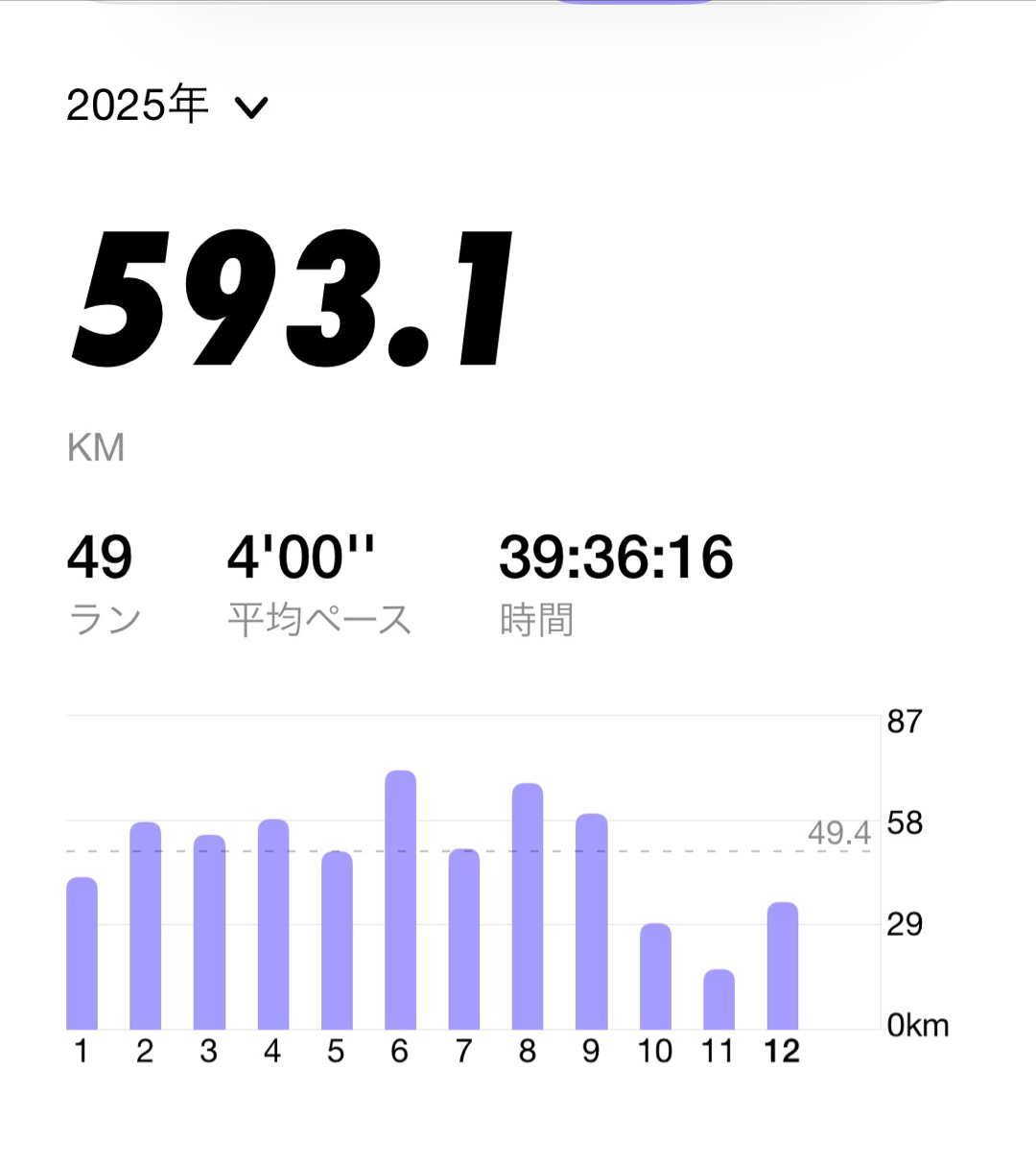Viewport: 1036px width, 1164px height.
Task: Select the month 6 bar in chart
Action: [400, 900]
